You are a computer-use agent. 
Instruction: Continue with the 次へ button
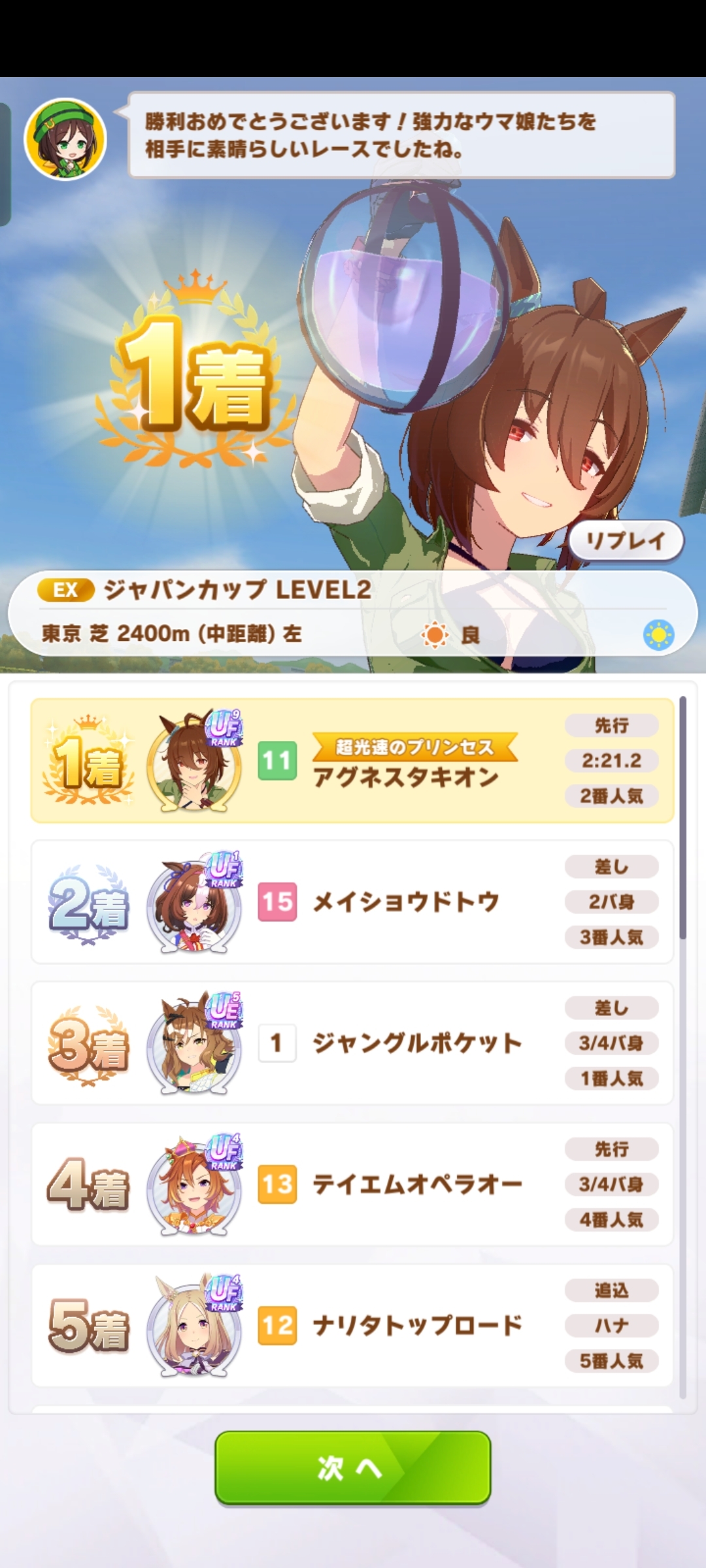(353, 1467)
